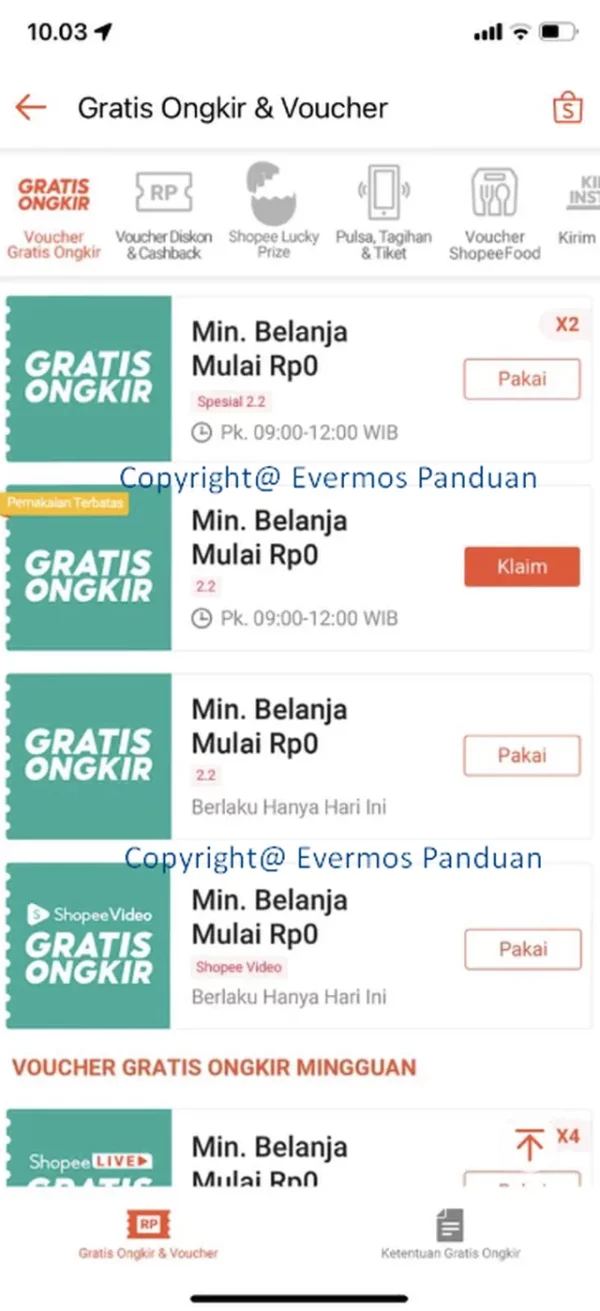Open the Kirim Instan category
This screenshot has width=600, height=1311.
(578, 215)
